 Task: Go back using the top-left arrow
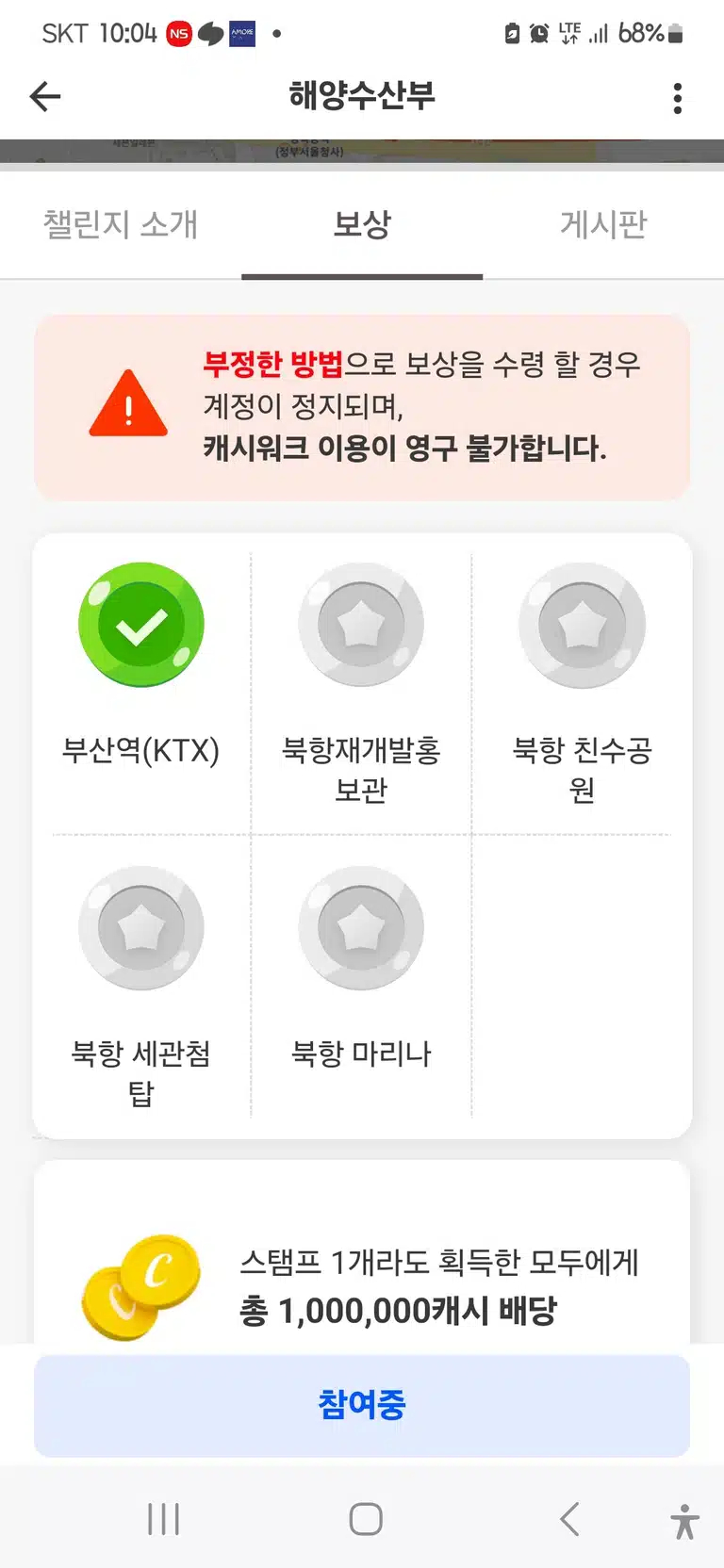coord(45,96)
